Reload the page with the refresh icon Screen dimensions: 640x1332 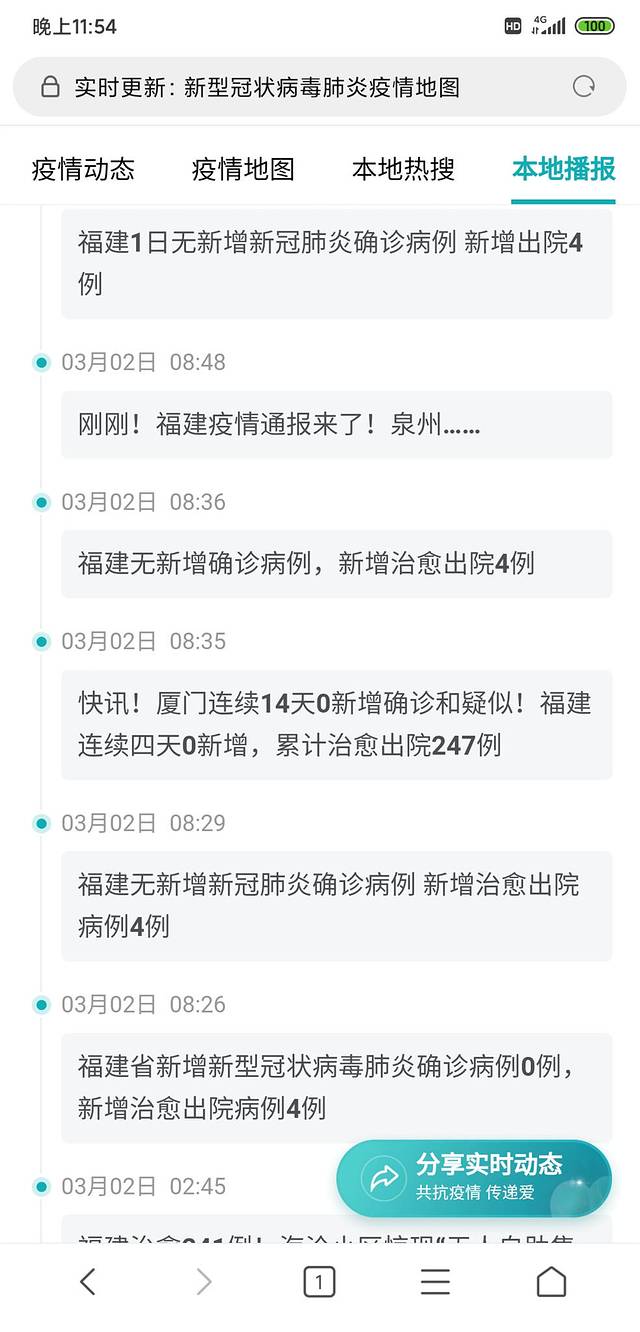pyautogui.click(x=584, y=87)
